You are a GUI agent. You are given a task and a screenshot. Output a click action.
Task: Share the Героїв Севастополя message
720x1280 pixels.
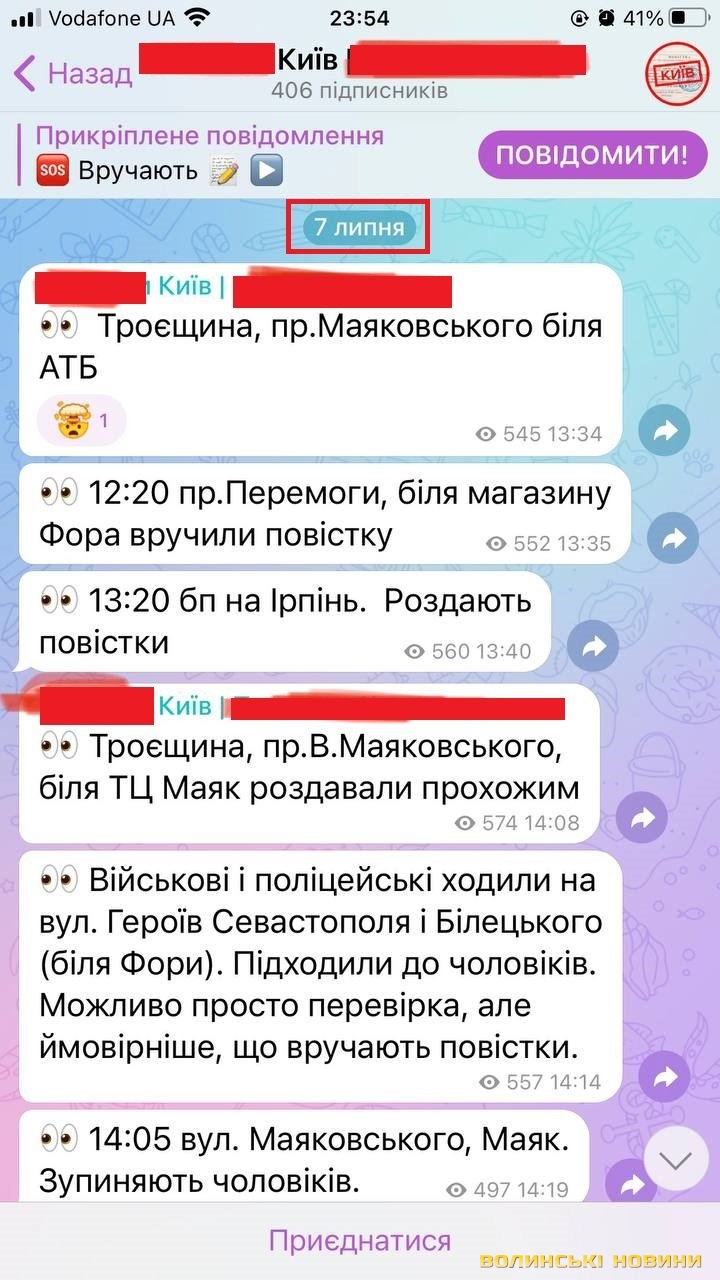666,1078
